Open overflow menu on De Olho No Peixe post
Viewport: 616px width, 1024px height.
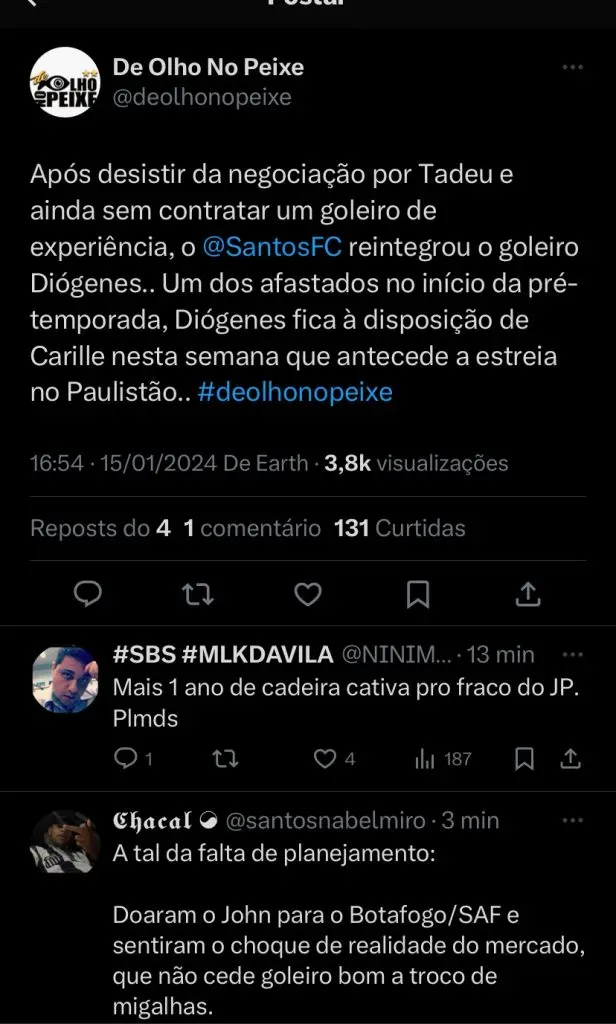tap(572, 67)
